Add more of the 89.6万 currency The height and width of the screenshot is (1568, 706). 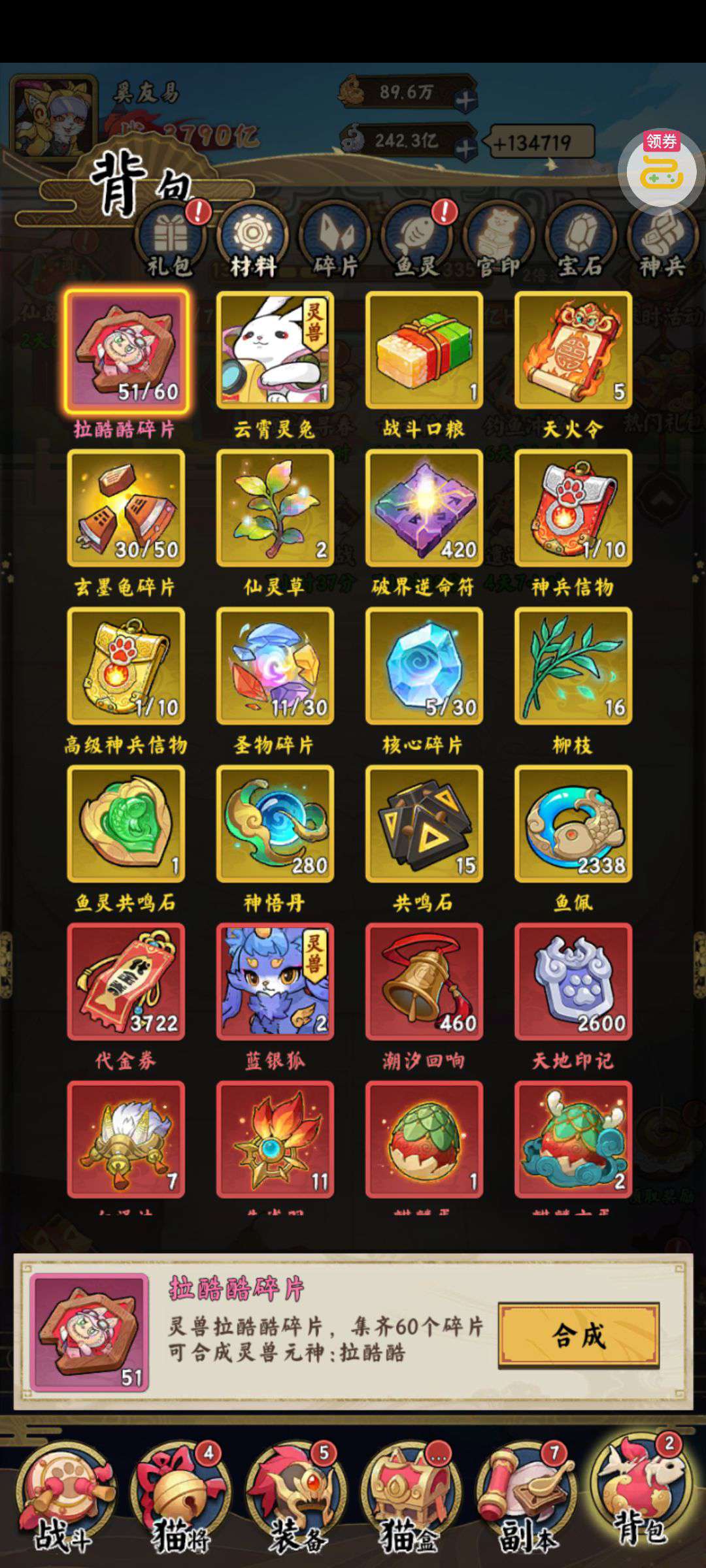pos(465,101)
